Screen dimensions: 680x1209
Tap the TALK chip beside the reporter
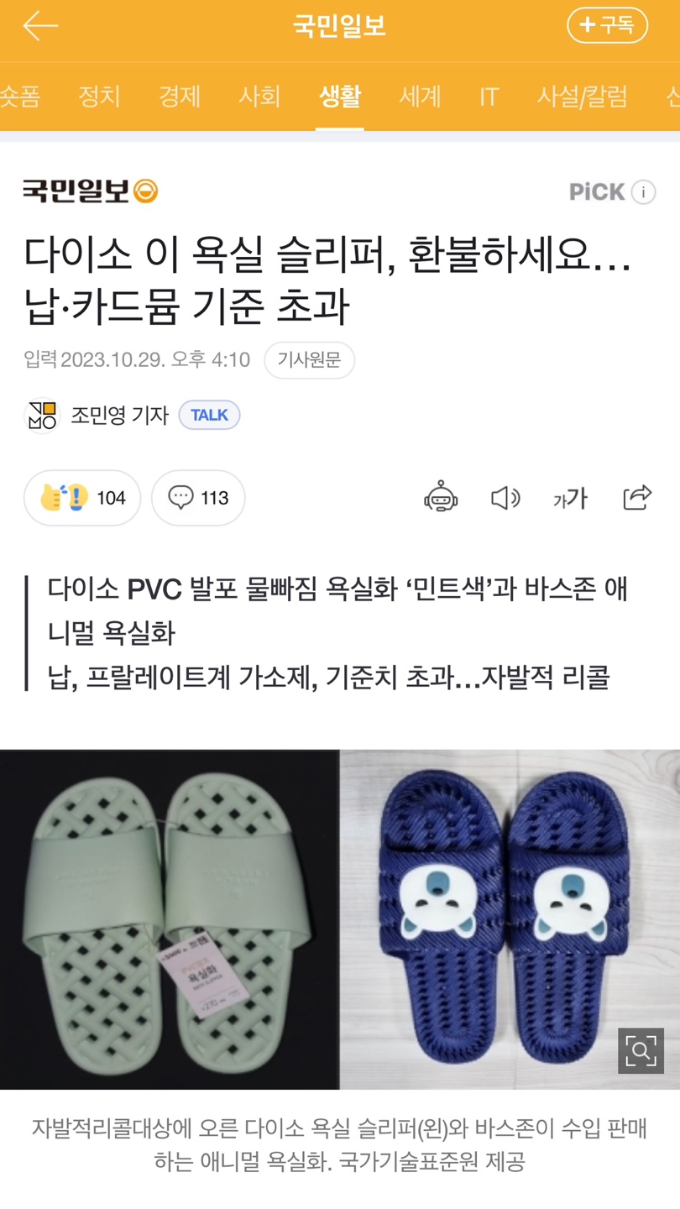[209, 415]
